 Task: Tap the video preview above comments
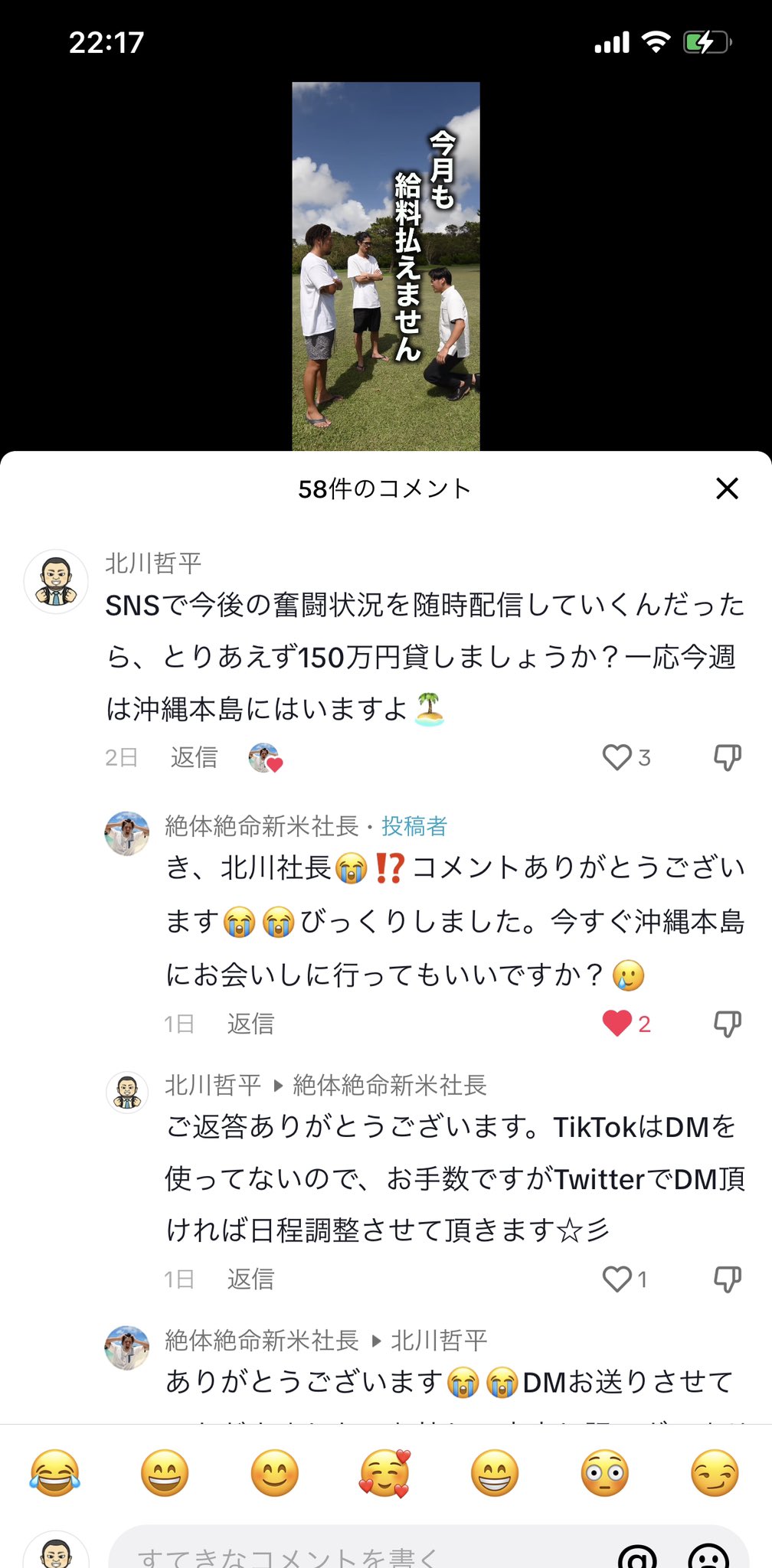(385, 266)
